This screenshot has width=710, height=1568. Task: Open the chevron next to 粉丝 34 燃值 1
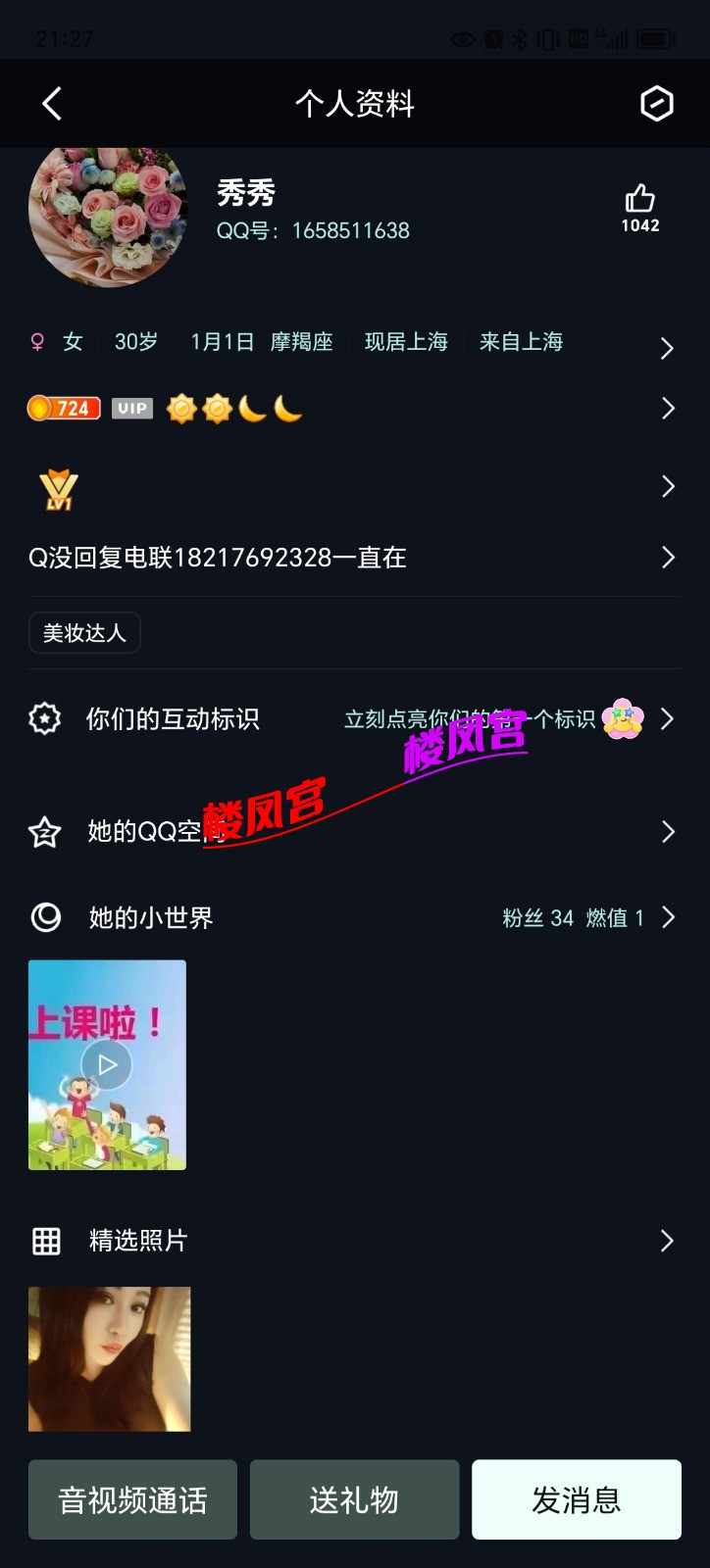coord(670,916)
